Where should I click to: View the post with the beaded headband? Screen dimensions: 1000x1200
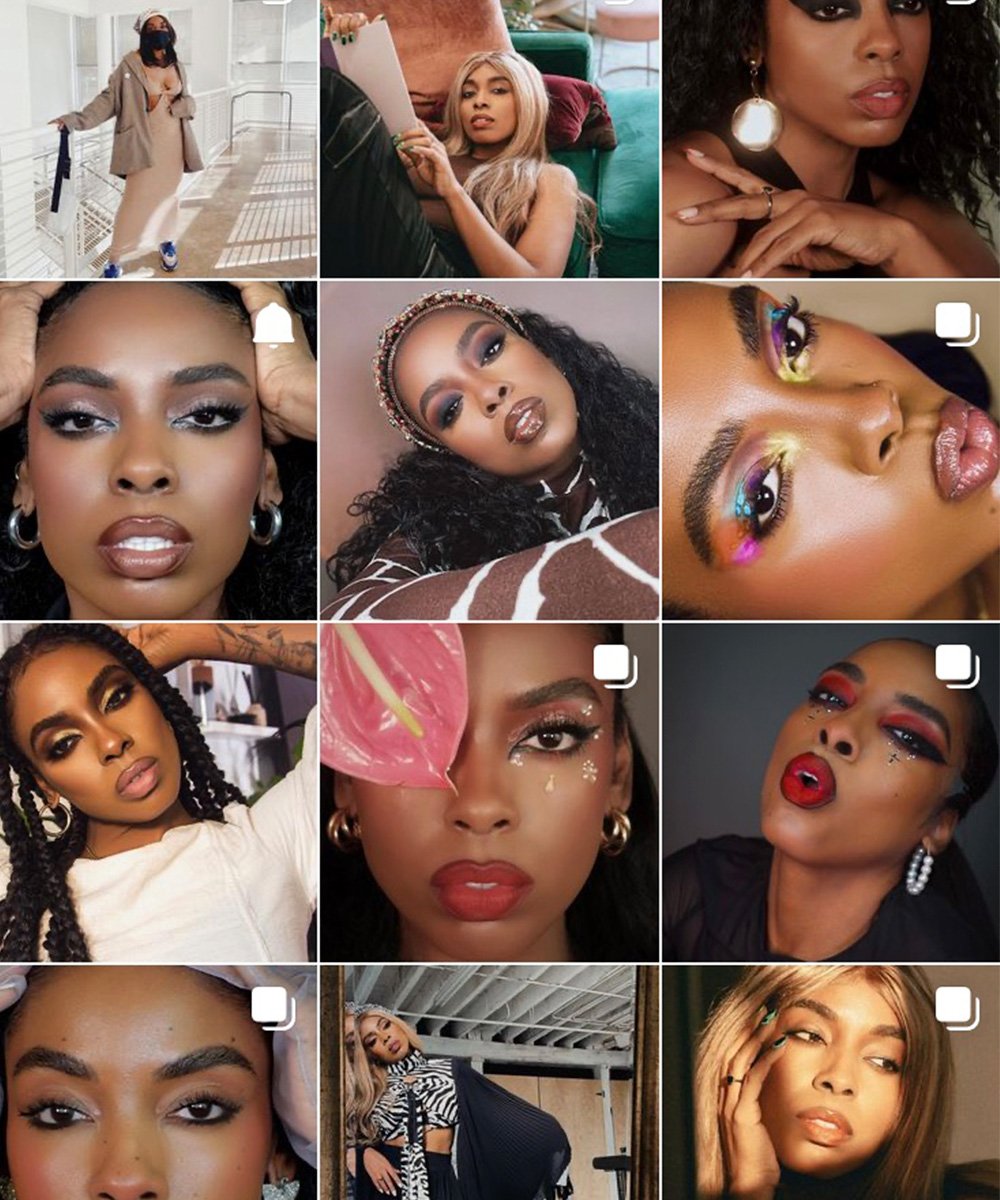[489, 450]
